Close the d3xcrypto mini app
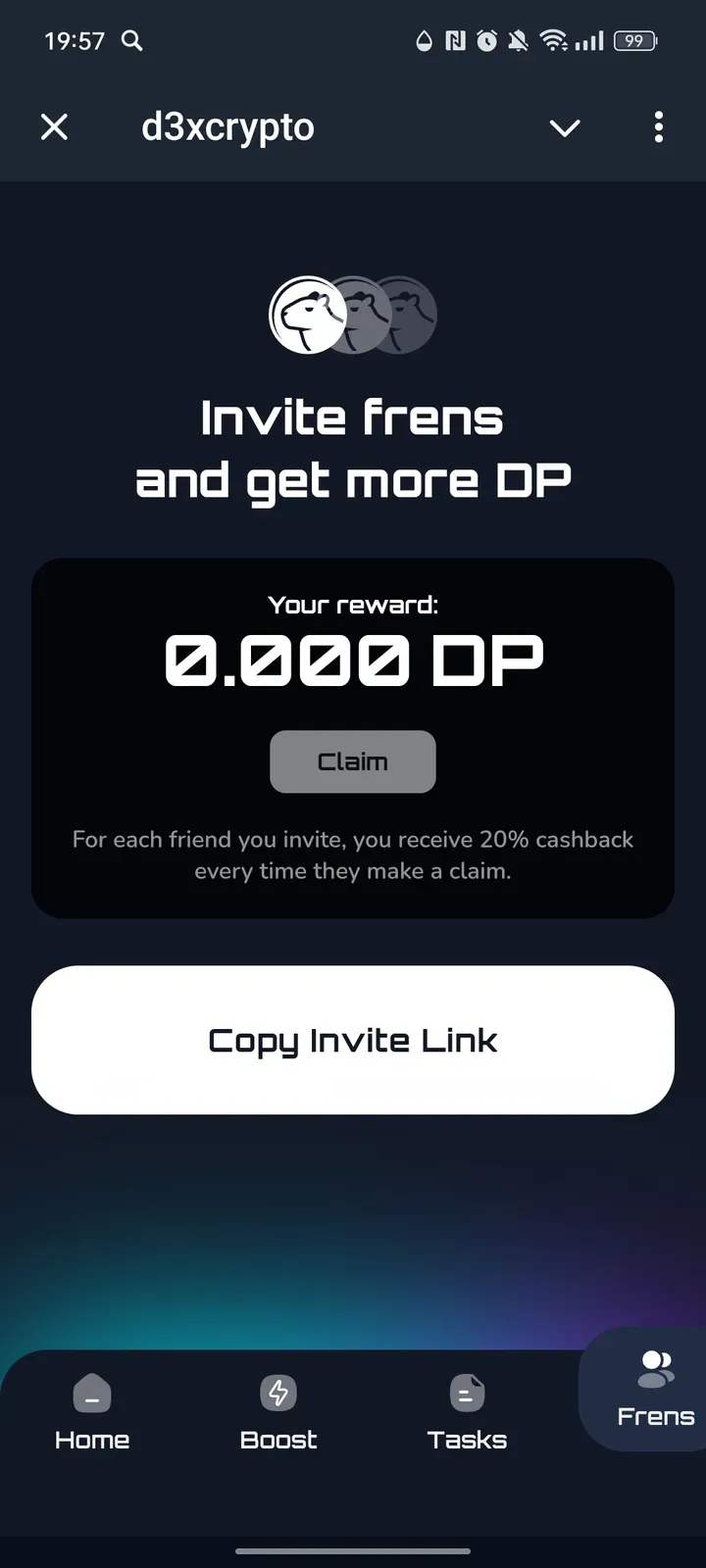The height and width of the screenshot is (1568, 706). [x=55, y=127]
